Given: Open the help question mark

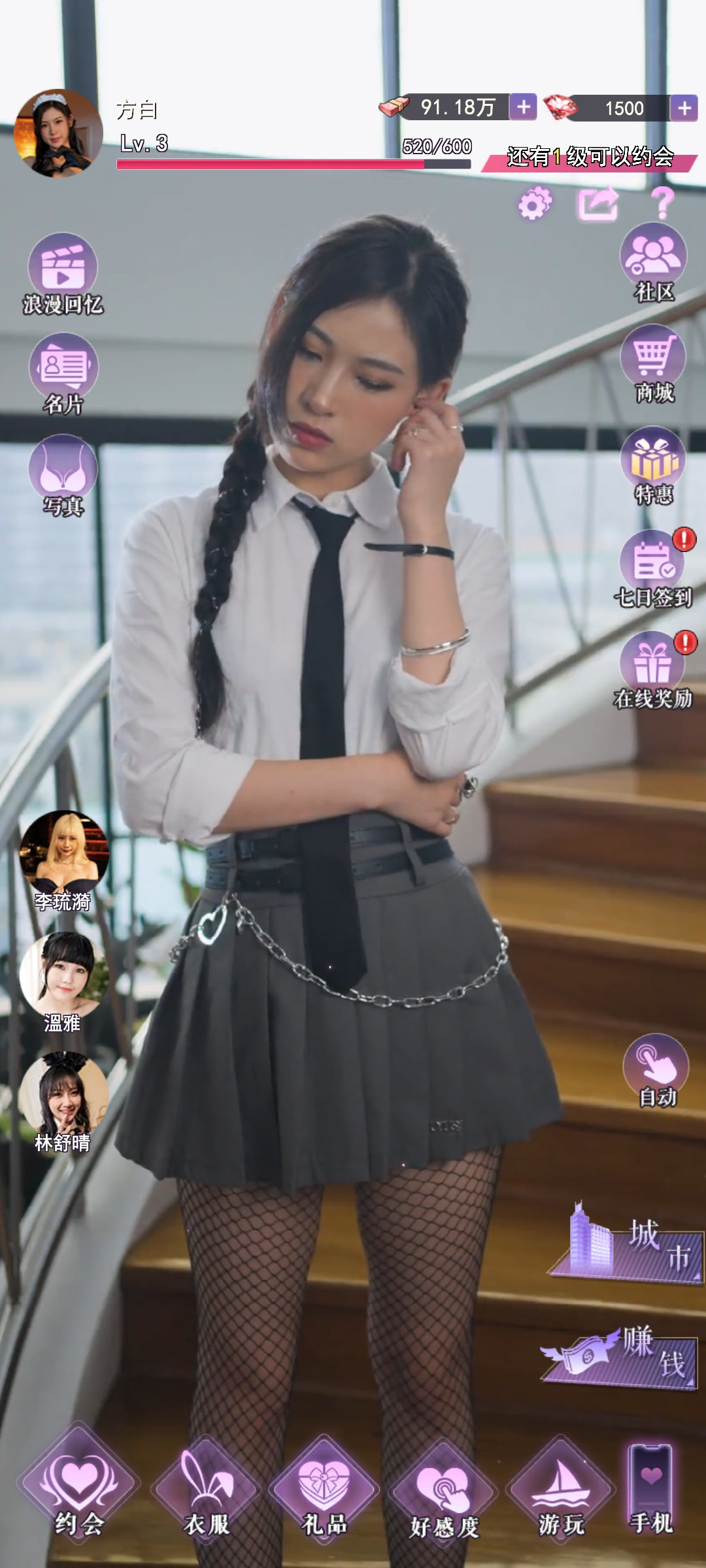Looking at the screenshot, I should point(662,203).
